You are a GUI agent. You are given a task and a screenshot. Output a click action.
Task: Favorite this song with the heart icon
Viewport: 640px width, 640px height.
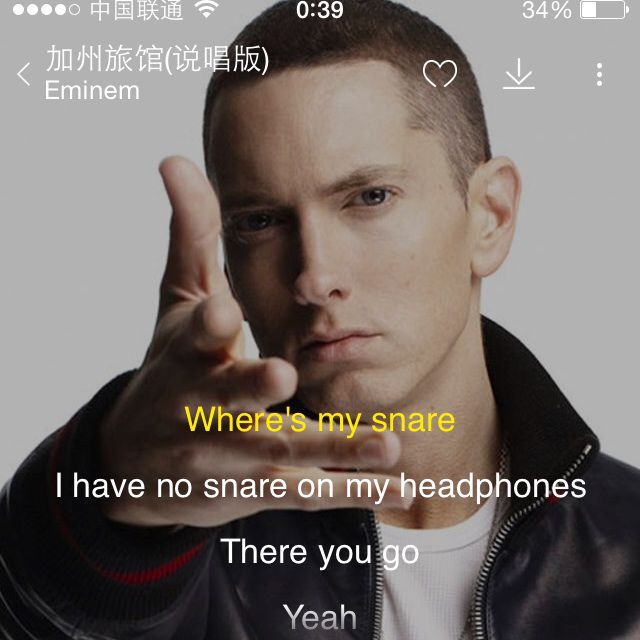tap(440, 75)
